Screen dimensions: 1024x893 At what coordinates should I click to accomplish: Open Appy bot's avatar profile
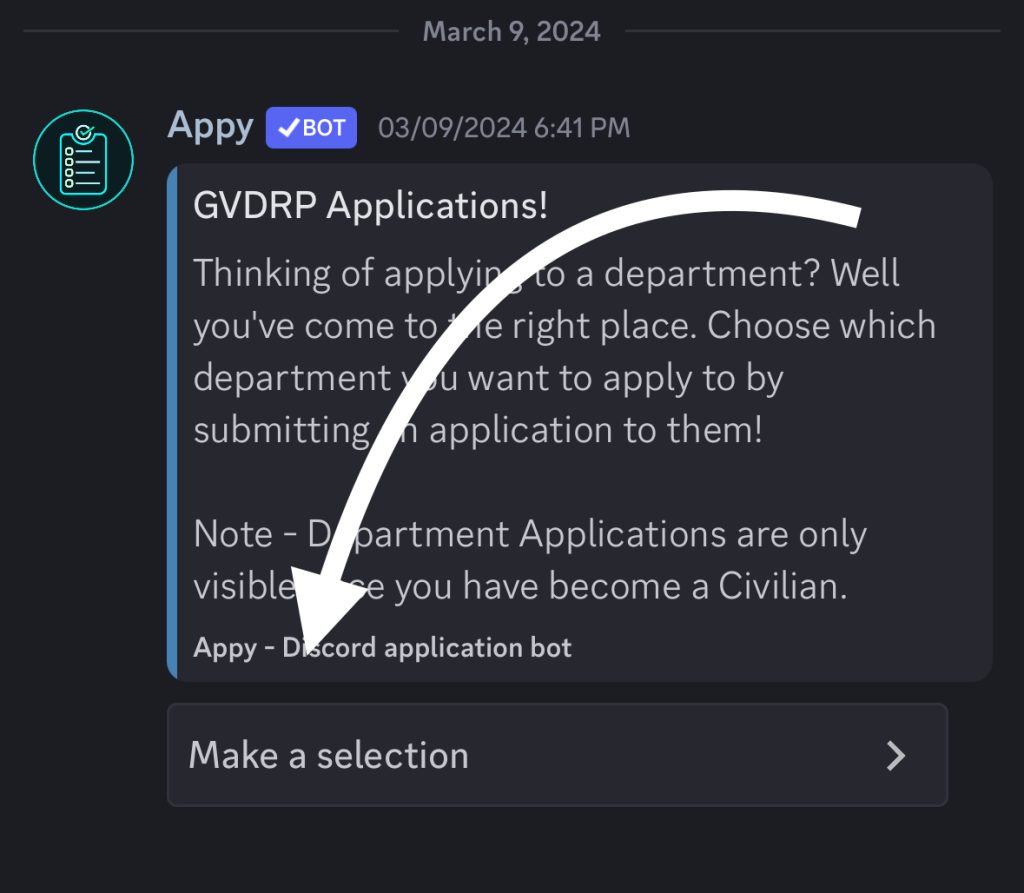point(83,160)
